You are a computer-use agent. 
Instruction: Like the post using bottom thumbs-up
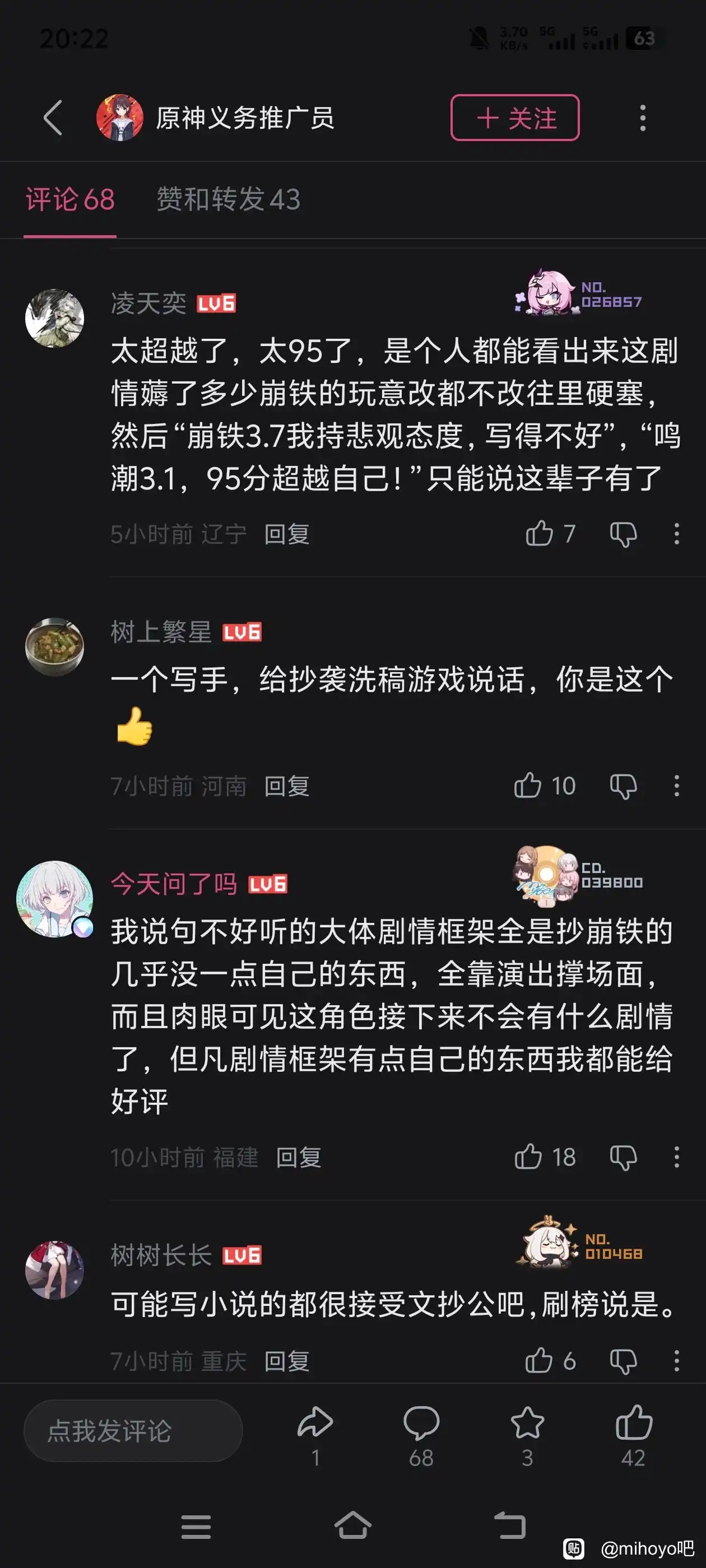tap(634, 1422)
